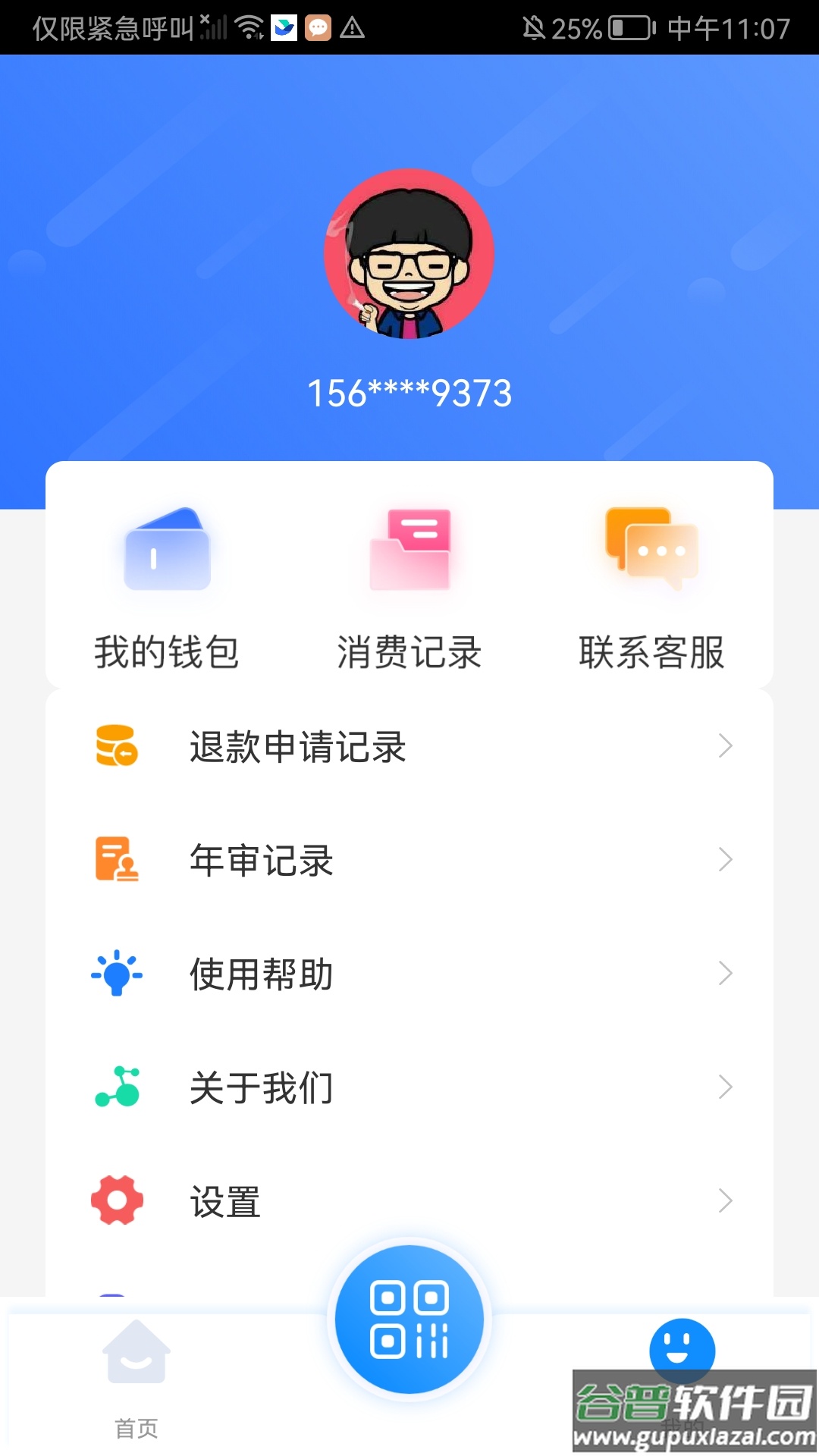Click the masked phone number 156****9373

pyautogui.click(x=409, y=393)
